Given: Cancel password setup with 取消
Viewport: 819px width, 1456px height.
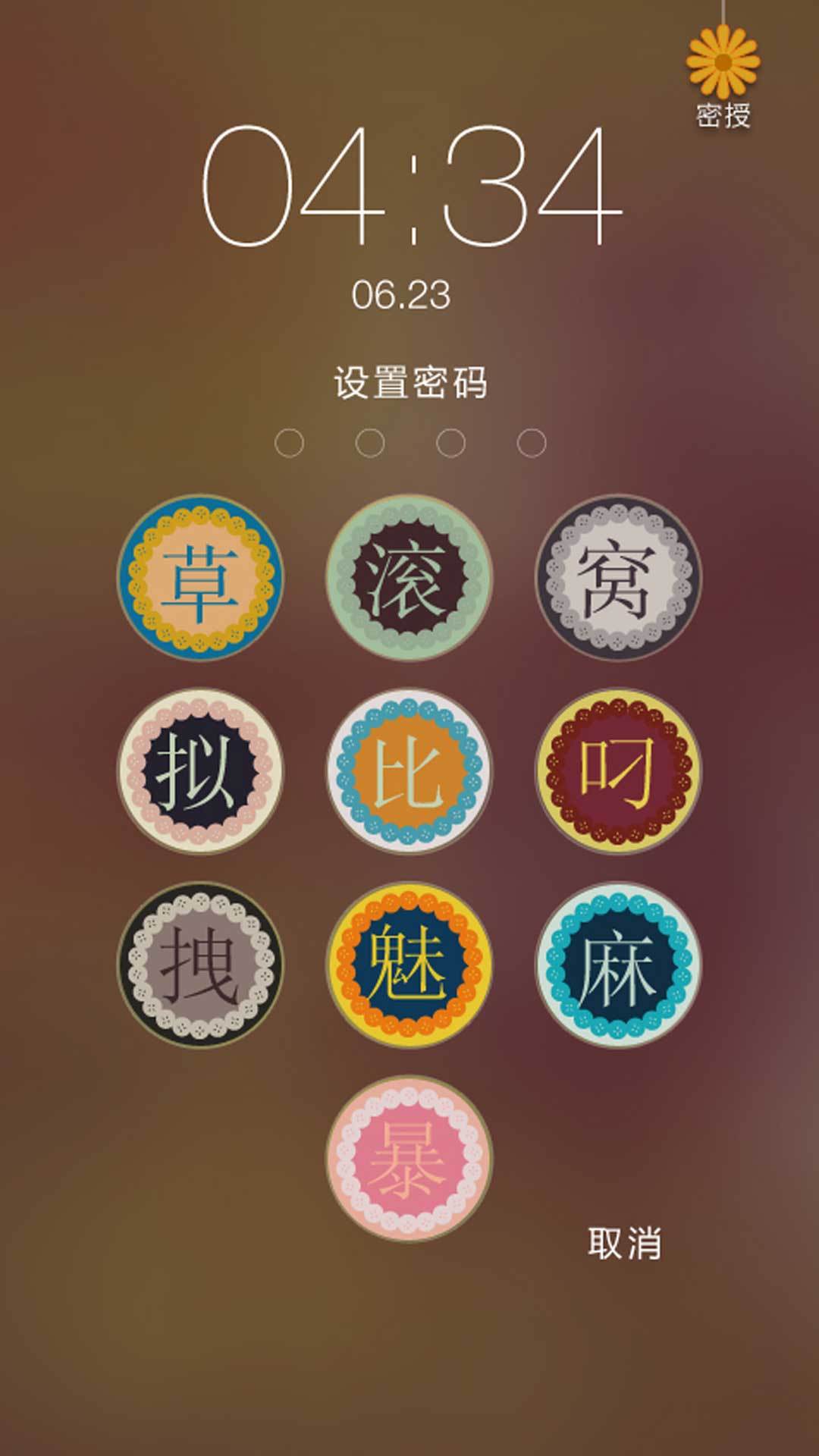Looking at the screenshot, I should pos(625,1244).
